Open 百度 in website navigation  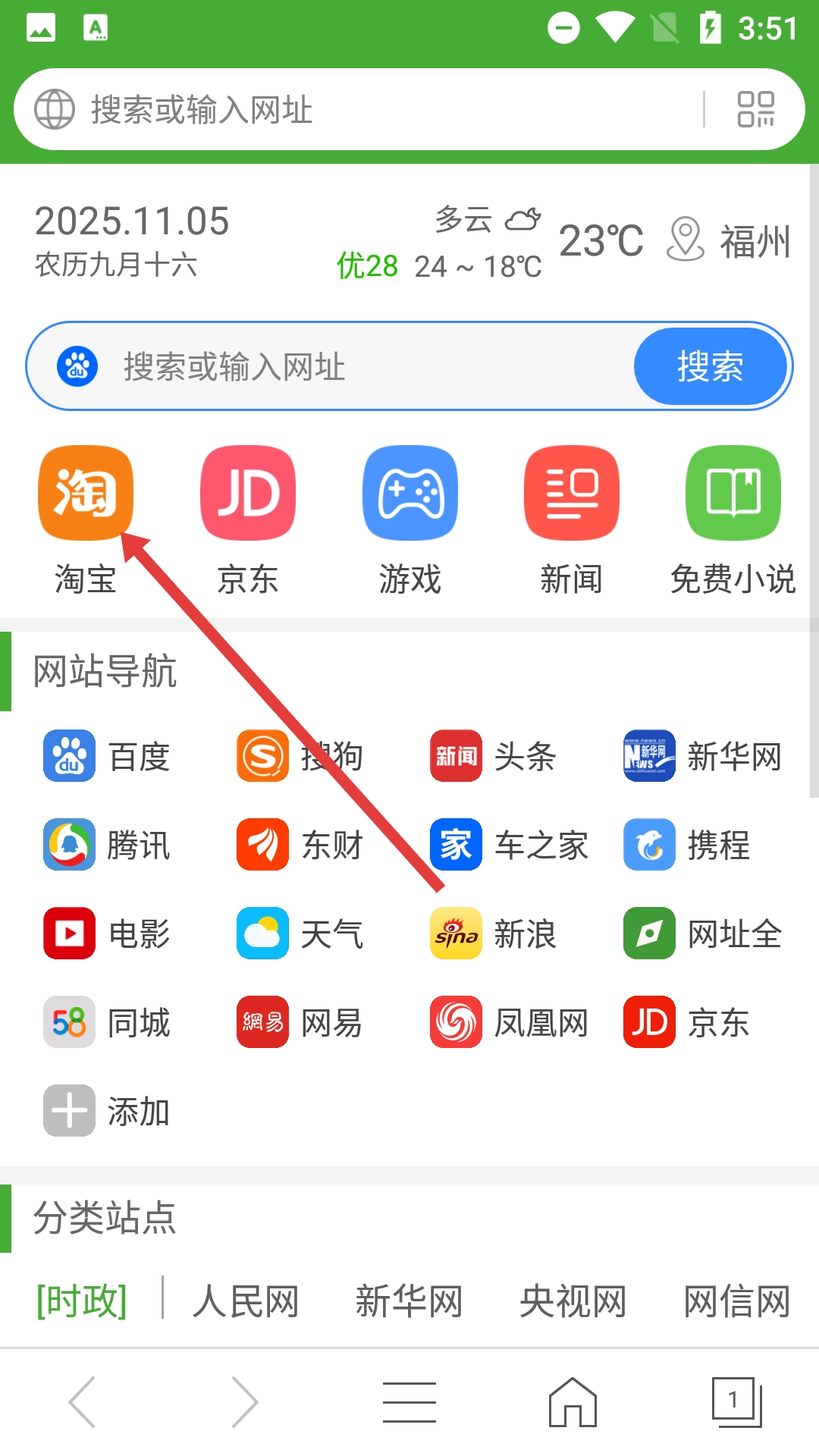point(106,756)
